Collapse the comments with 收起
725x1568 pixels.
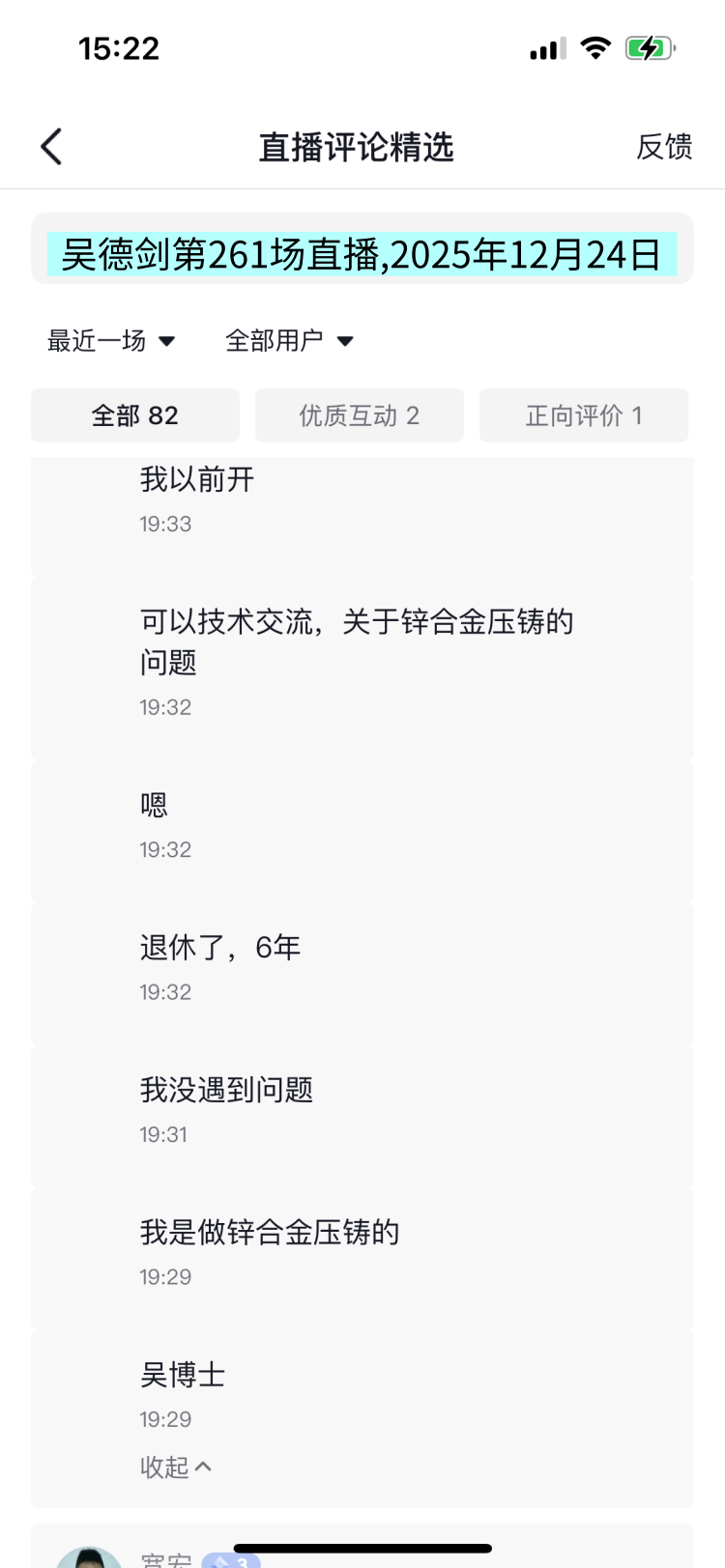pyautogui.click(x=175, y=1467)
